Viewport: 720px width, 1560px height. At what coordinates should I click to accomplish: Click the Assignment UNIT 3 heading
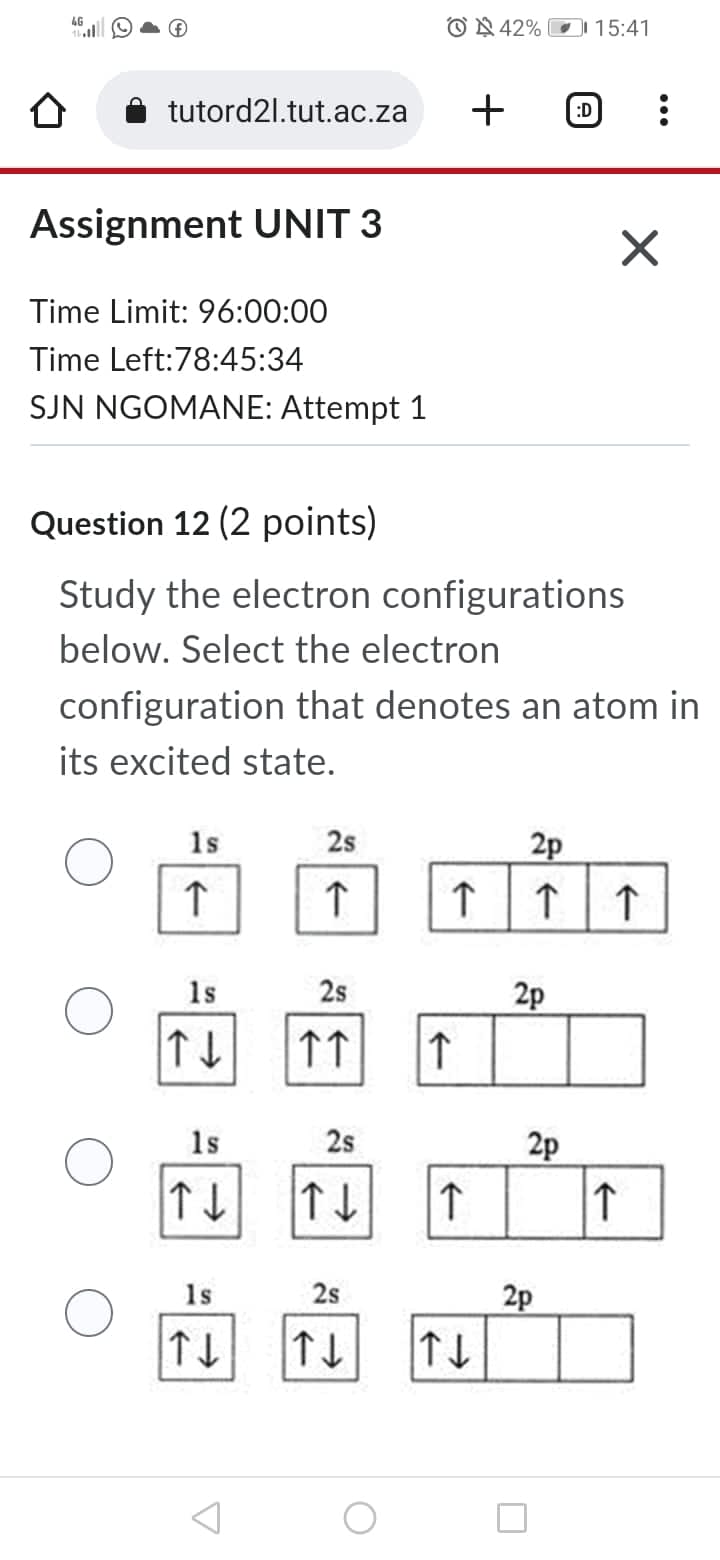(x=206, y=224)
